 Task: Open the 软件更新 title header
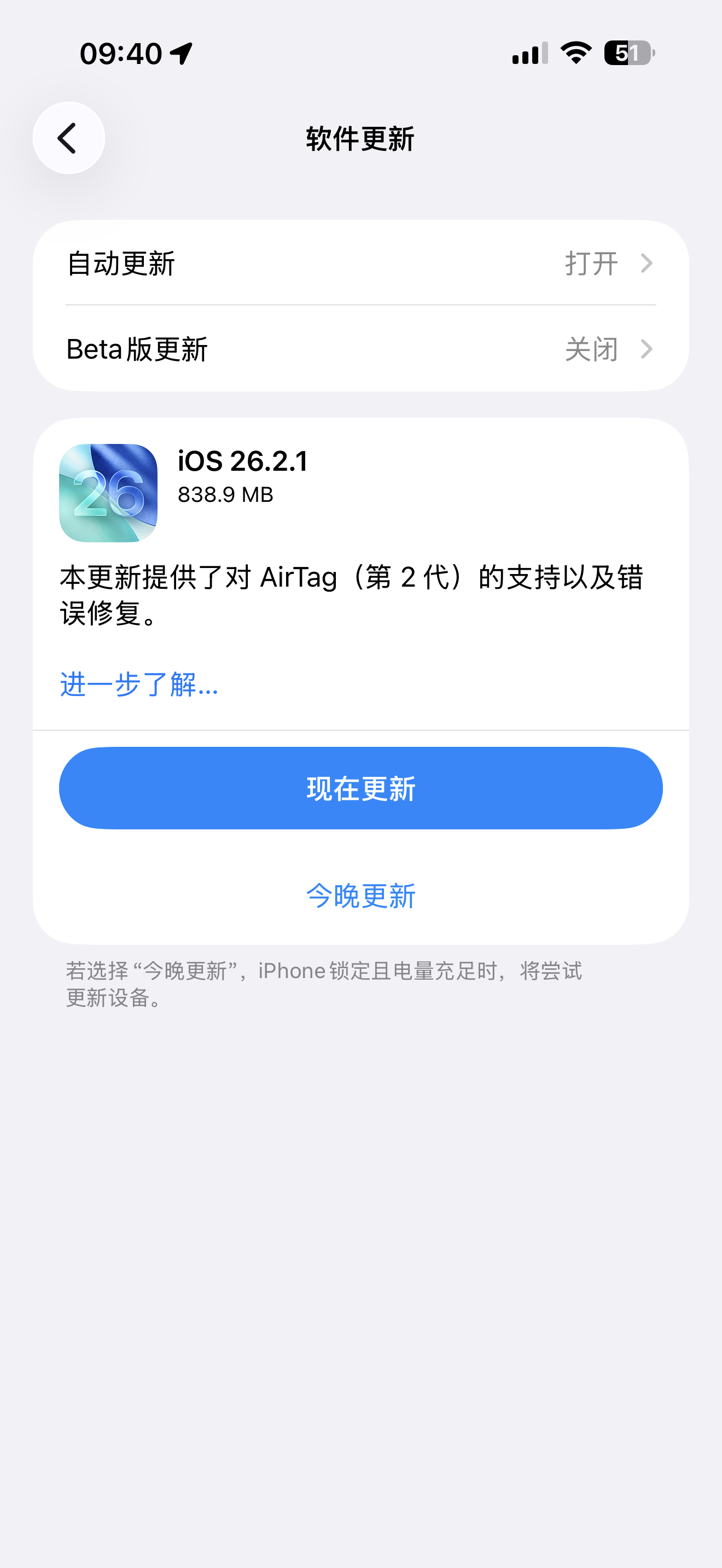click(360, 139)
